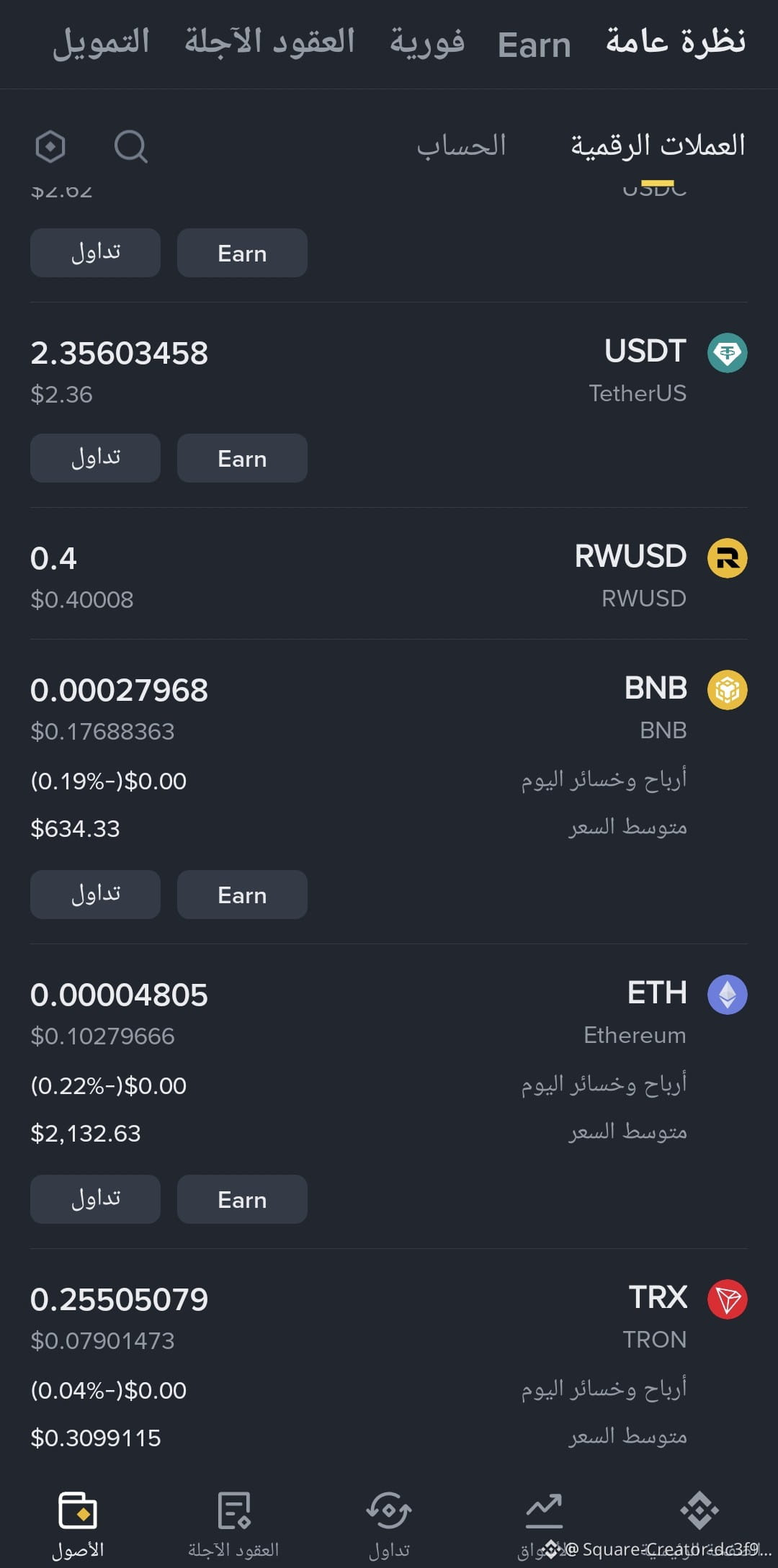778x1568 pixels.
Task: Trade BNB with its تداول button
Action: click(x=95, y=895)
